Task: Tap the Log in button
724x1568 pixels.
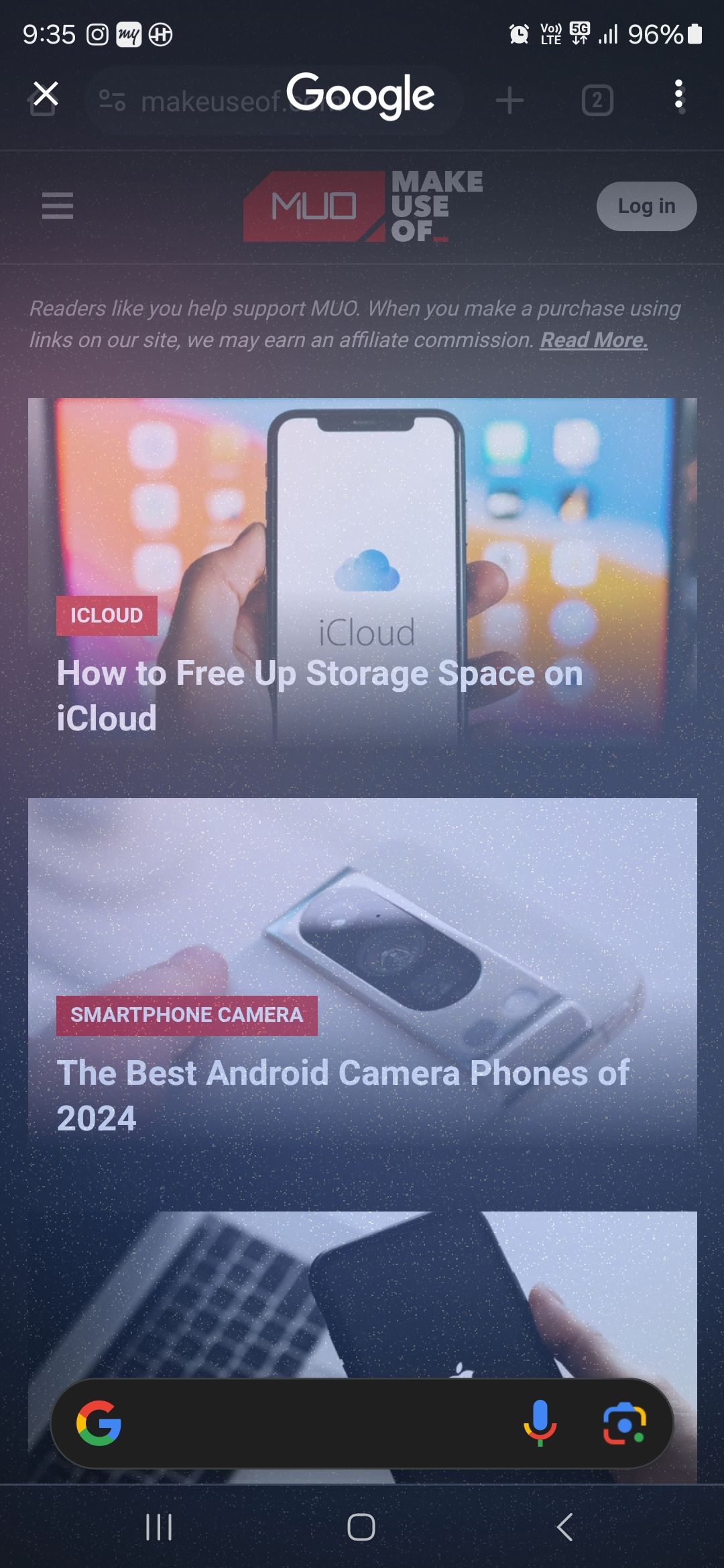Action: pos(646,206)
